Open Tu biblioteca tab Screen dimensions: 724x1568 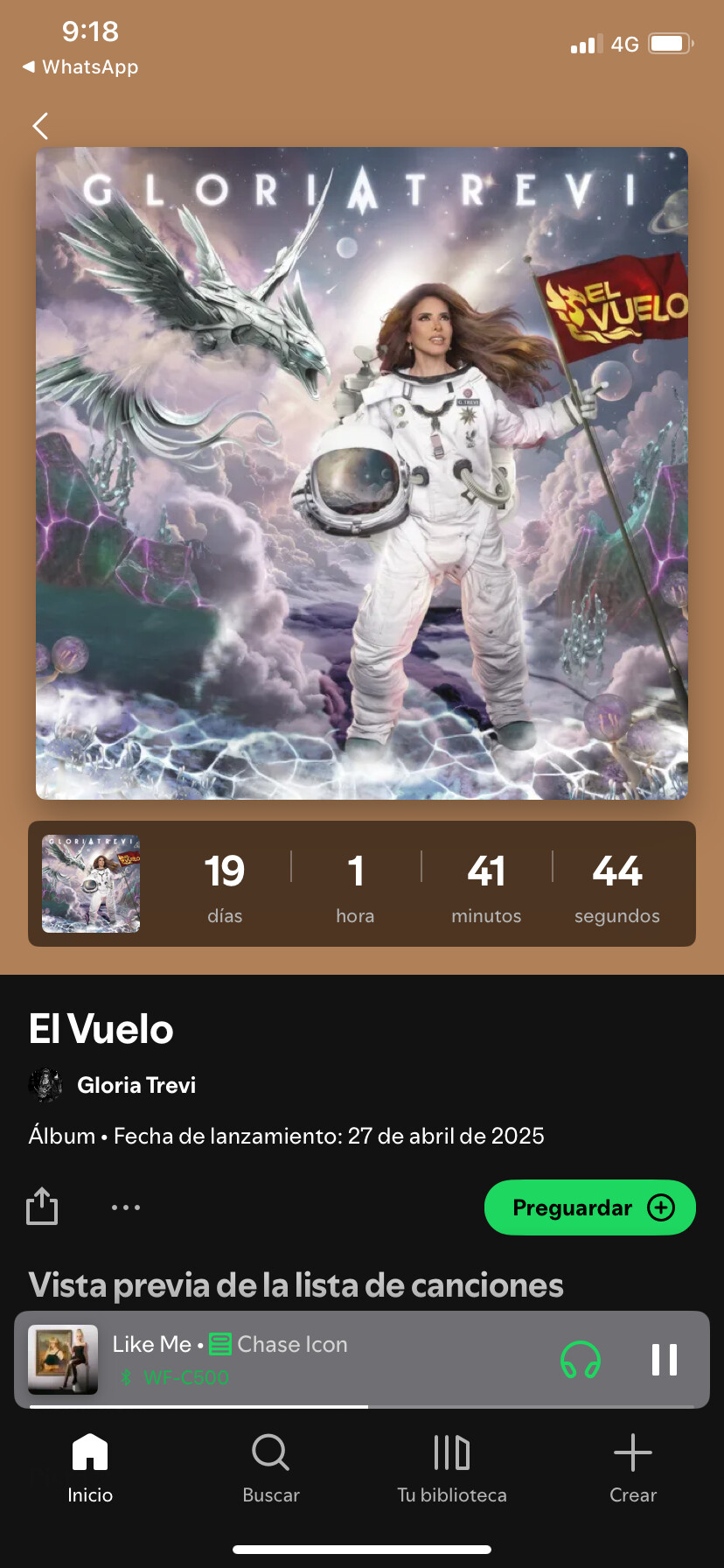click(452, 1469)
